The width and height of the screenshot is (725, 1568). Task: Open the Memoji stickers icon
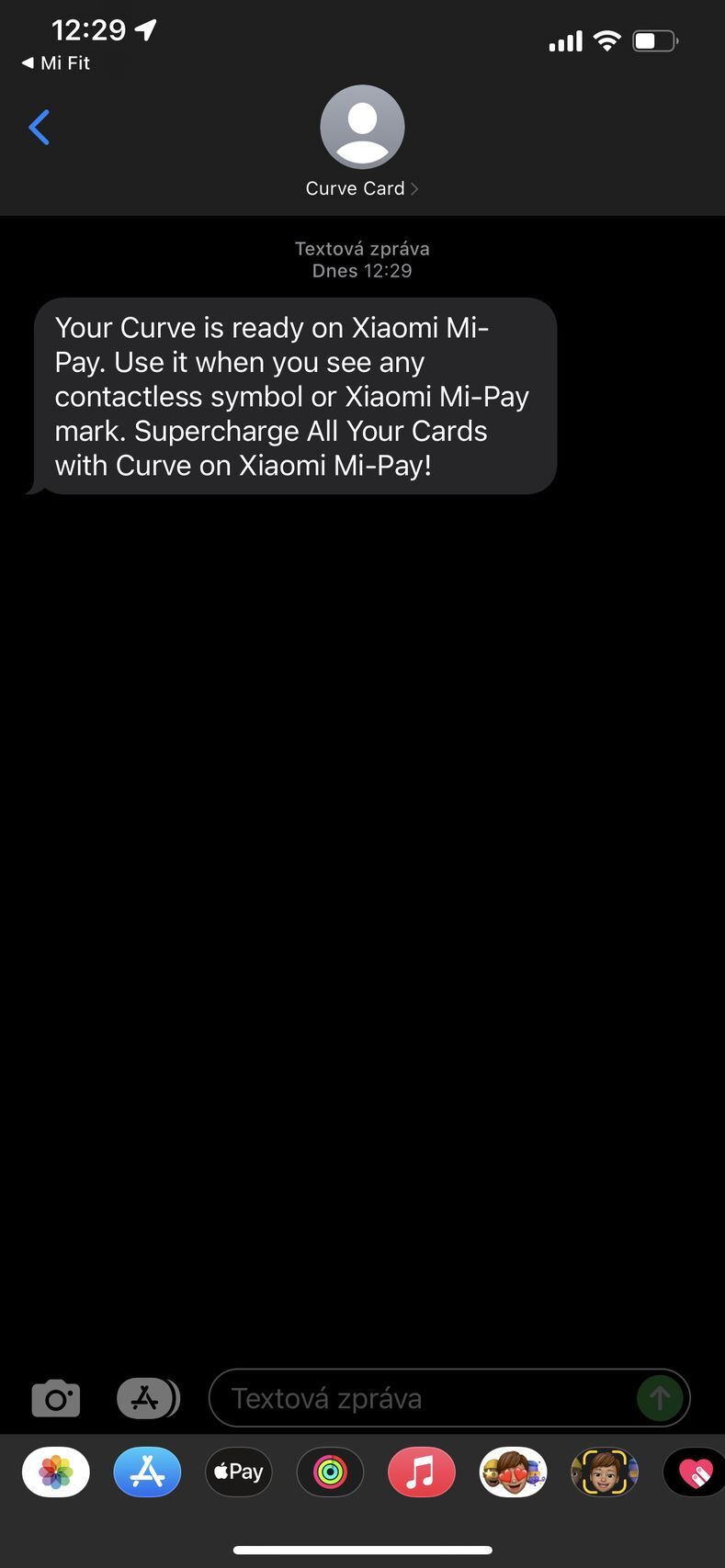pyautogui.click(x=513, y=1472)
